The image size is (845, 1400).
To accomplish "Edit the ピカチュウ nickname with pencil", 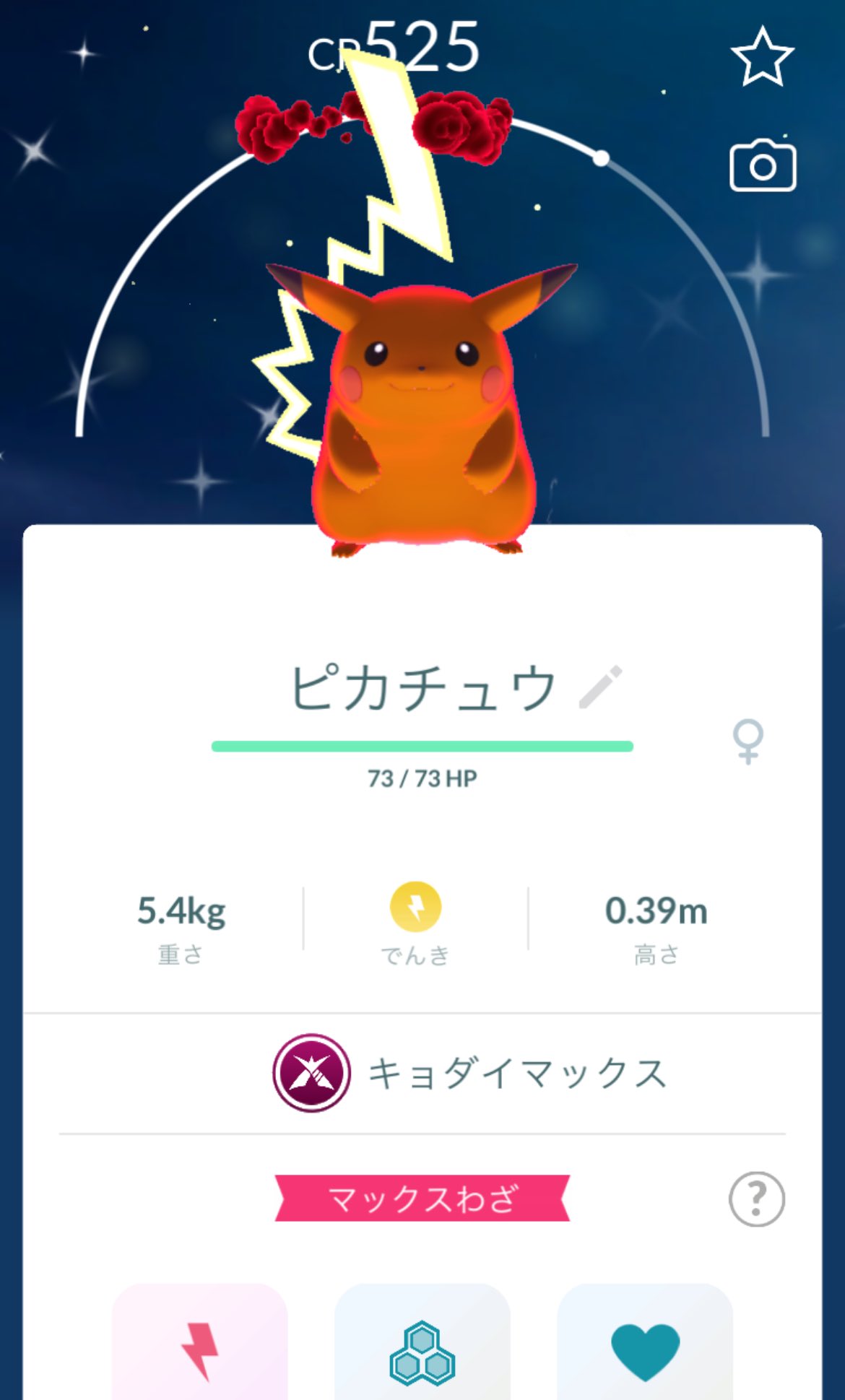I will tap(600, 687).
